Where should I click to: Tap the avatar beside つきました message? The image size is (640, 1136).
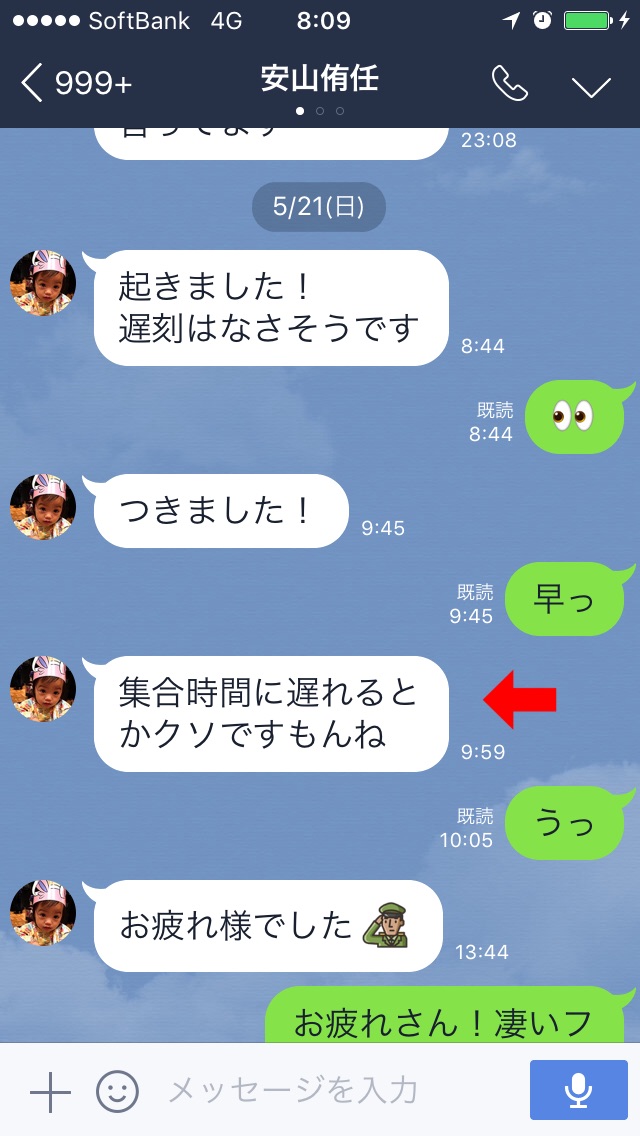click(x=43, y=507)
